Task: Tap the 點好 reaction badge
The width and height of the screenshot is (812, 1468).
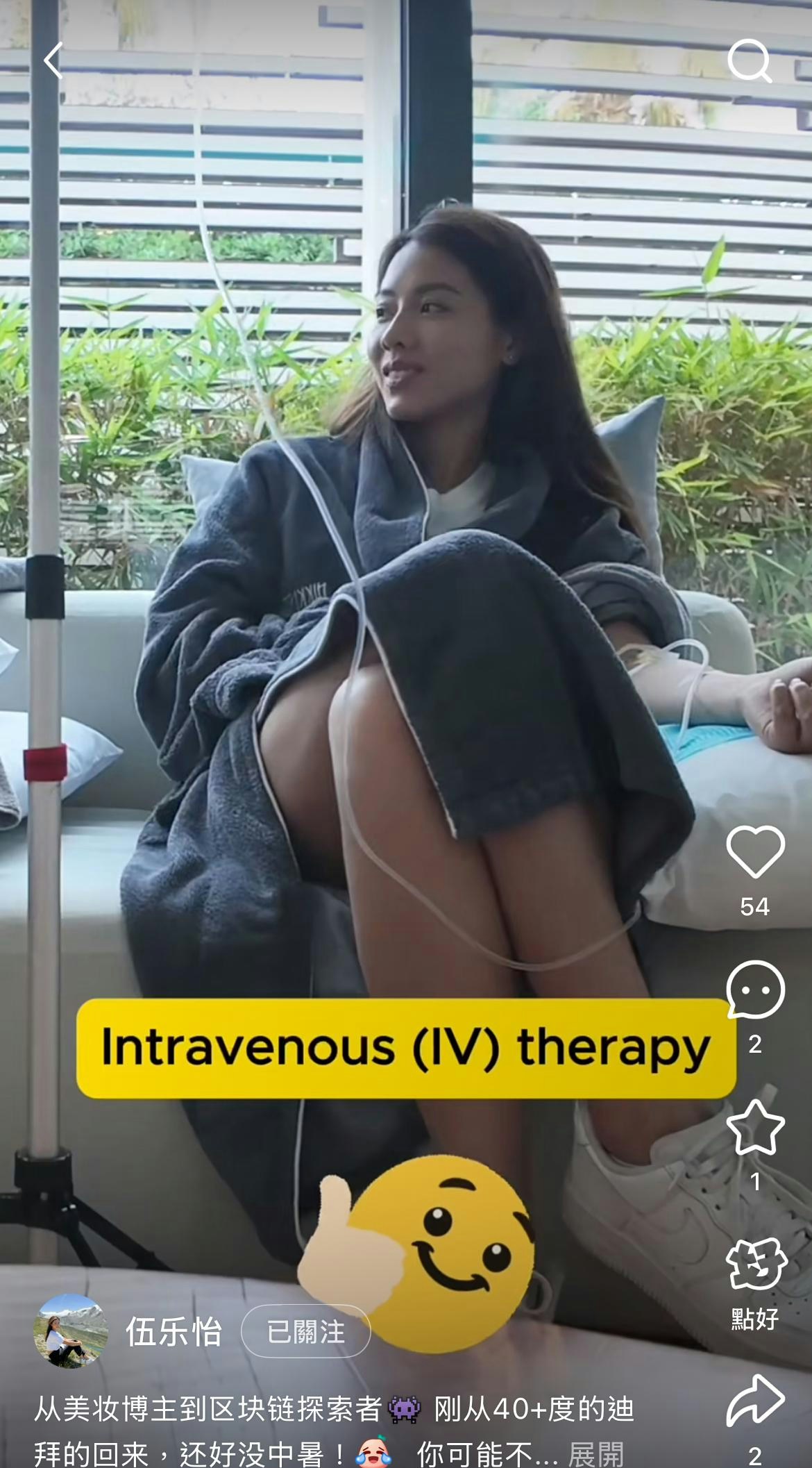Action: point(755,1265)
